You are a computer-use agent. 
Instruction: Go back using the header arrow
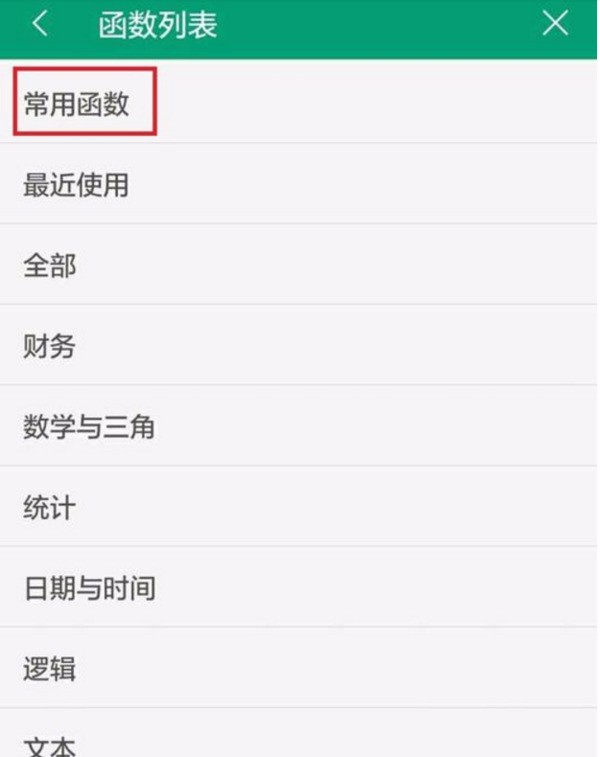pos(40,24)
